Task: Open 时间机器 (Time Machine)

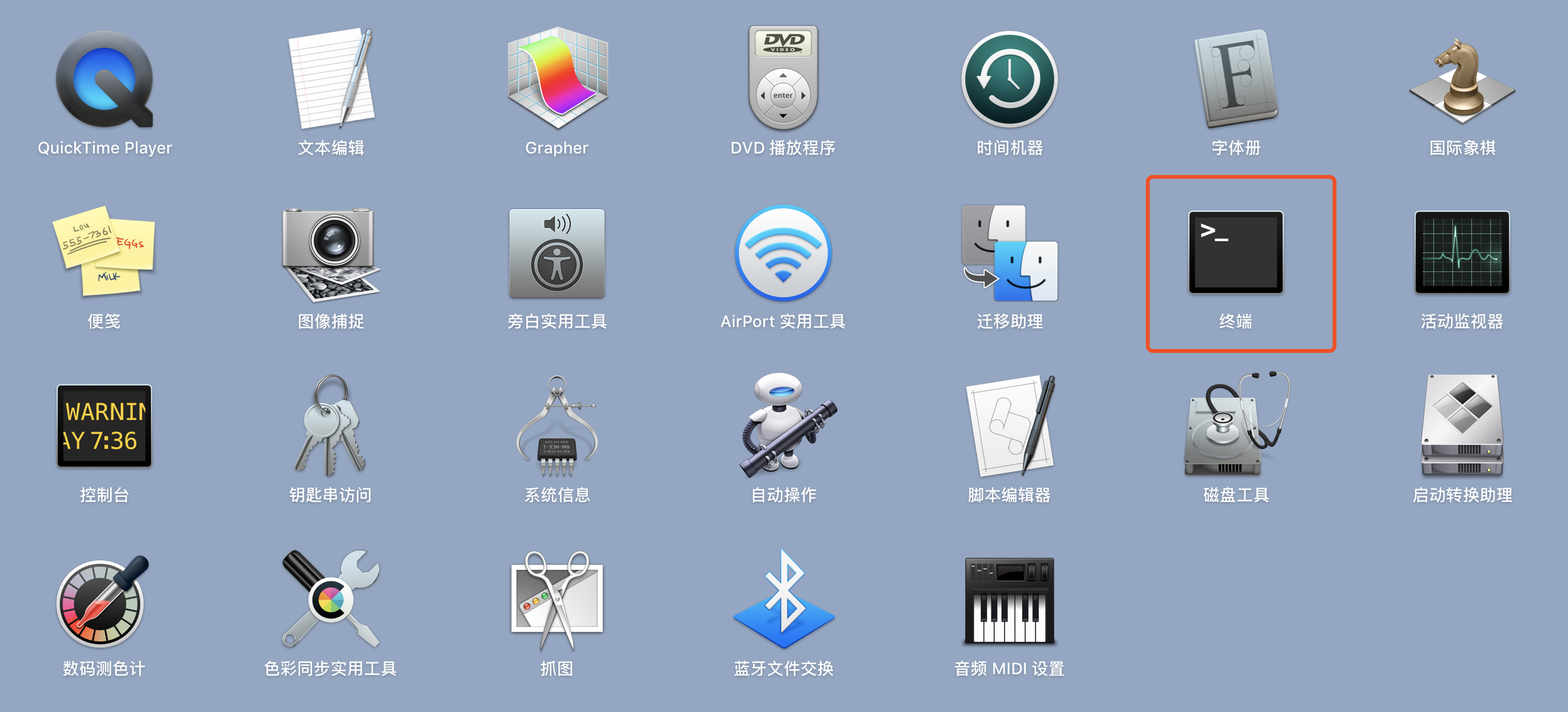Action: (1009, 80)
